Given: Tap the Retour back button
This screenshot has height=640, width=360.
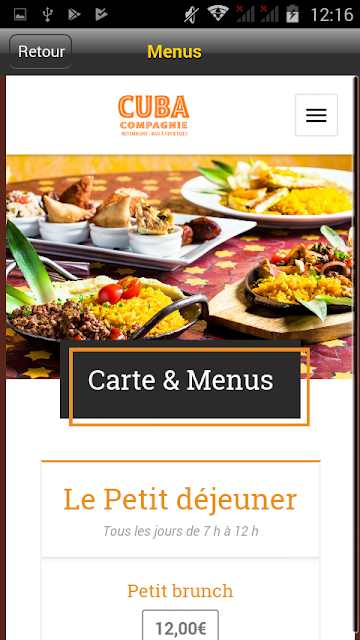Looking at the screenshot, I should click(x=40, y=51).
